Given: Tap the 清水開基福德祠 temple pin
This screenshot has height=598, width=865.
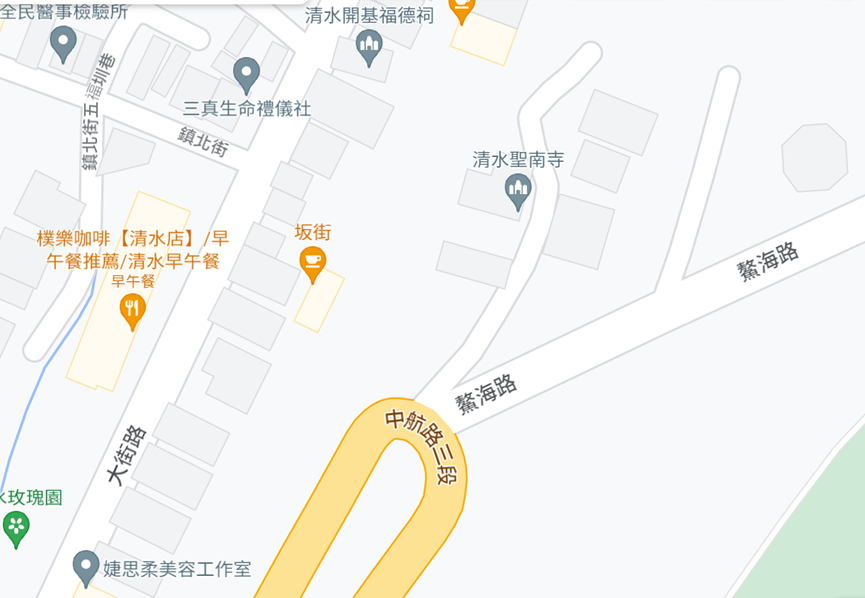Looking at the screenshot, I should [370, 45].
